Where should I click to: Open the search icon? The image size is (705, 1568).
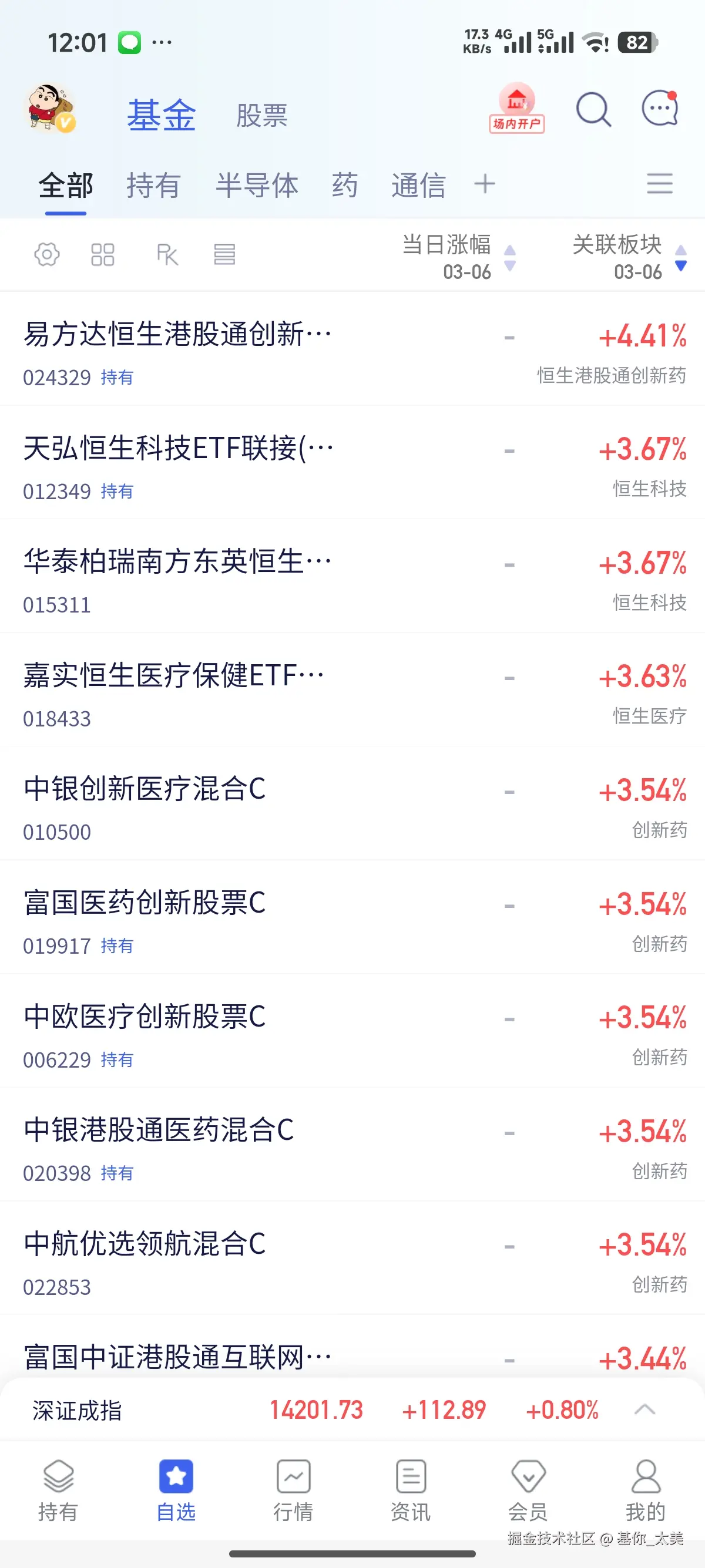[x=593, y=110]
